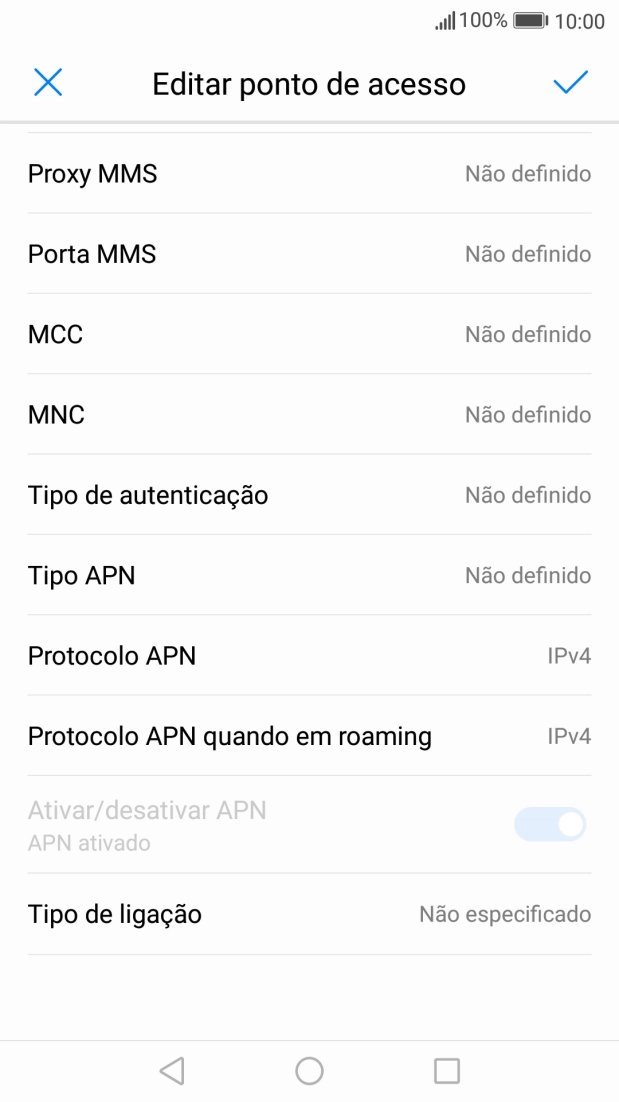Viewport: 619px width, 1102px height.
Task: Edit the MNC value
Action: click(x=309, y=415)
